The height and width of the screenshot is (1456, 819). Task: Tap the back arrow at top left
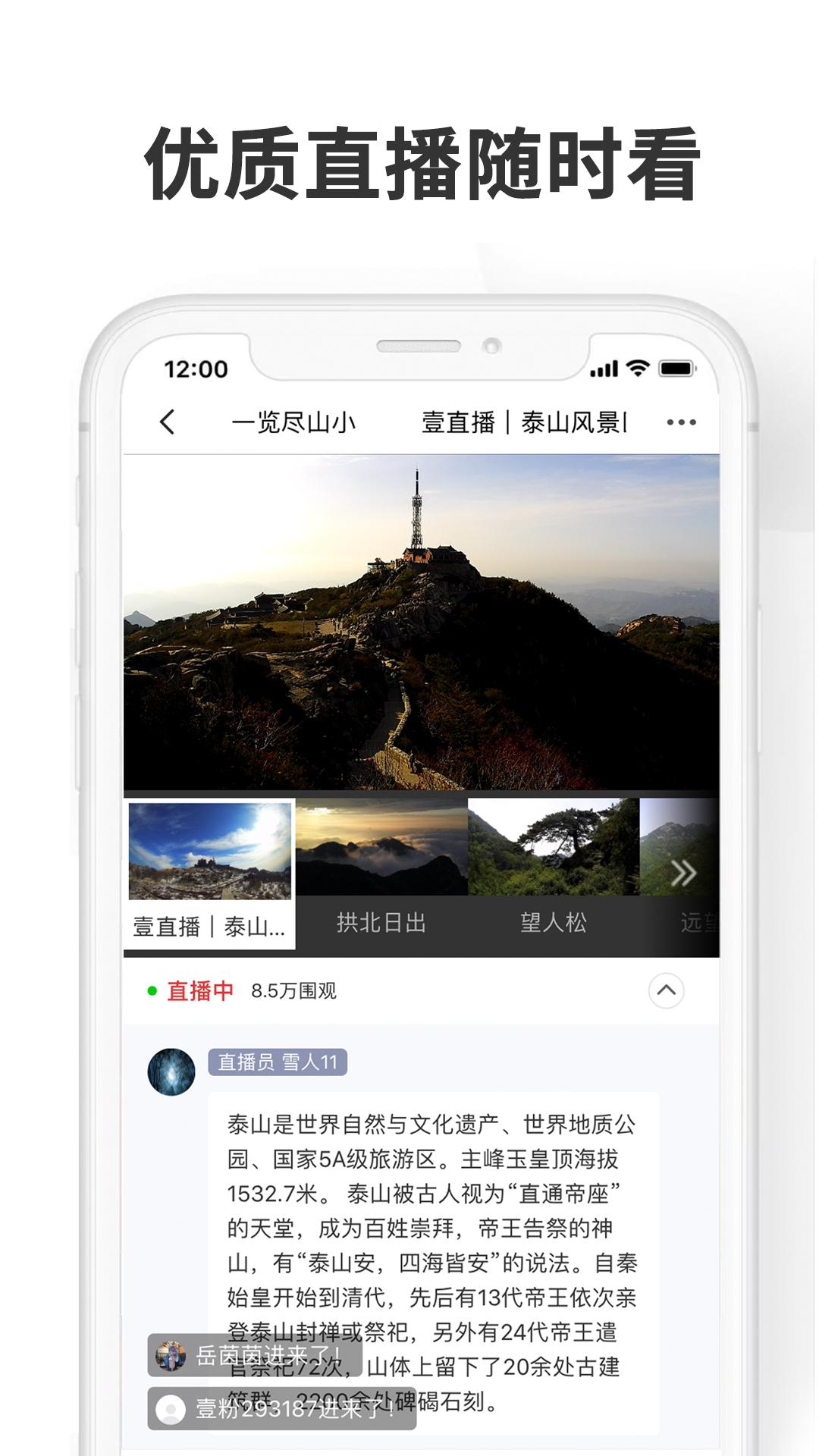tap(167, 422)
